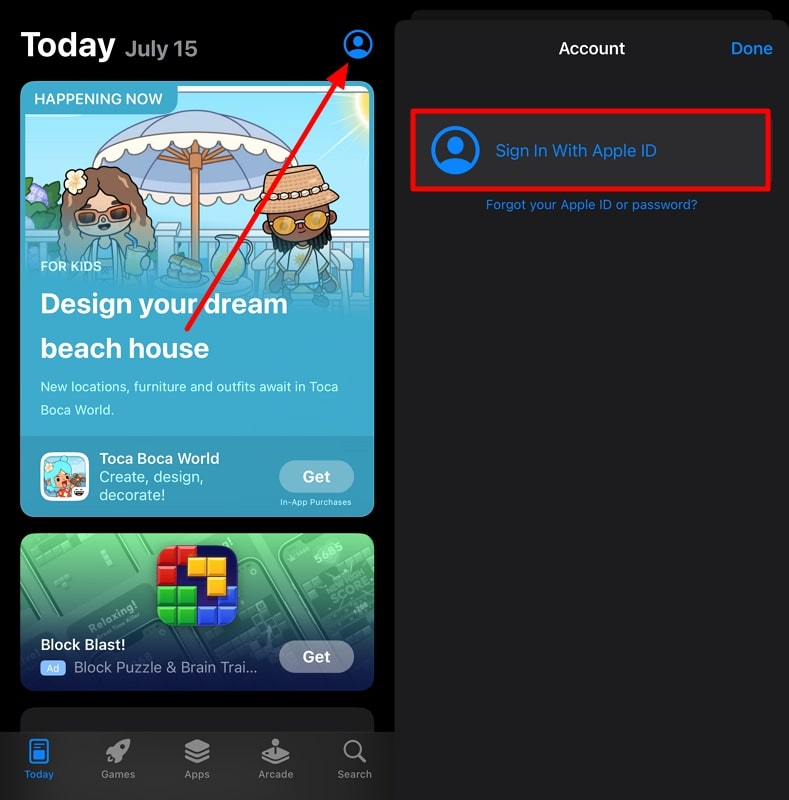This screenshot has width=789, height=800.
Task: Get the Block Blast! app
Action: pyautogui.click(x=316, y=657)
